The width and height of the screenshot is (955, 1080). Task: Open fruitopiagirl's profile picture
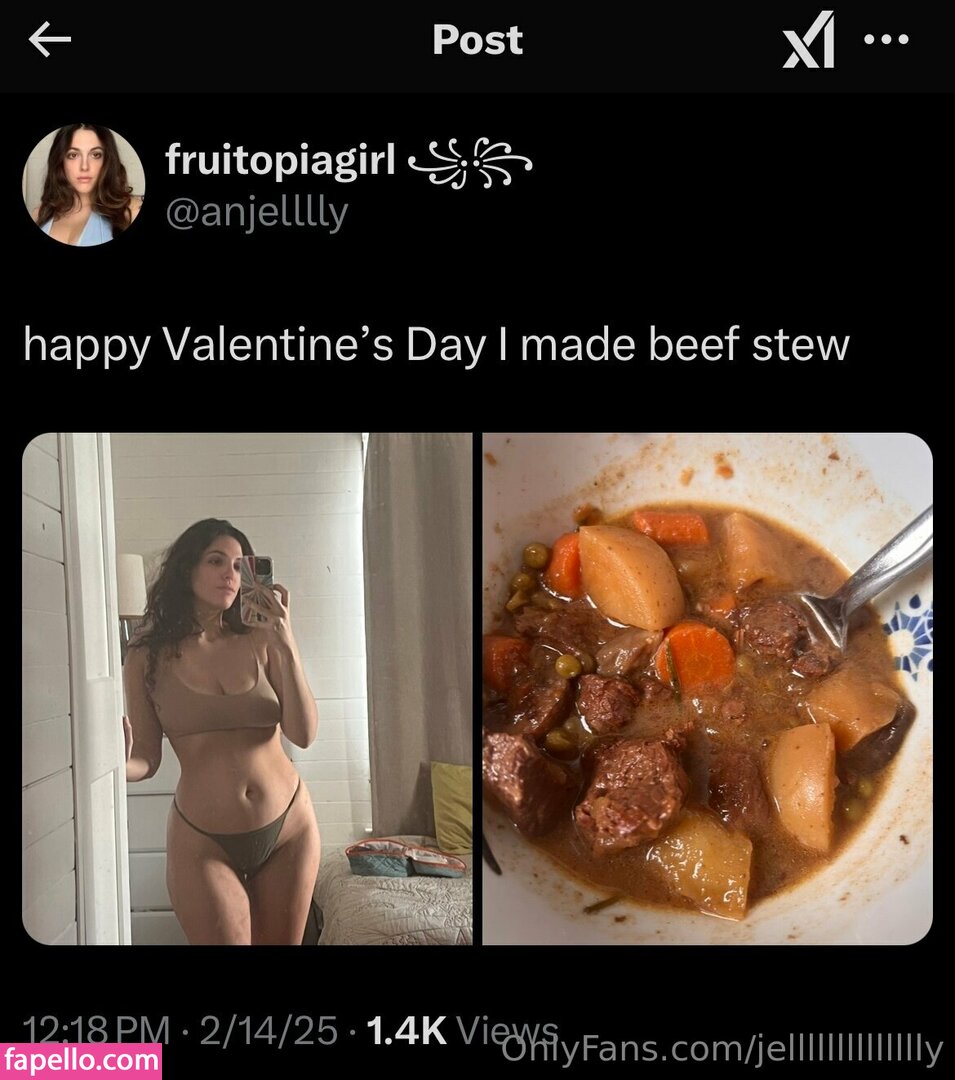pos(84,186)
